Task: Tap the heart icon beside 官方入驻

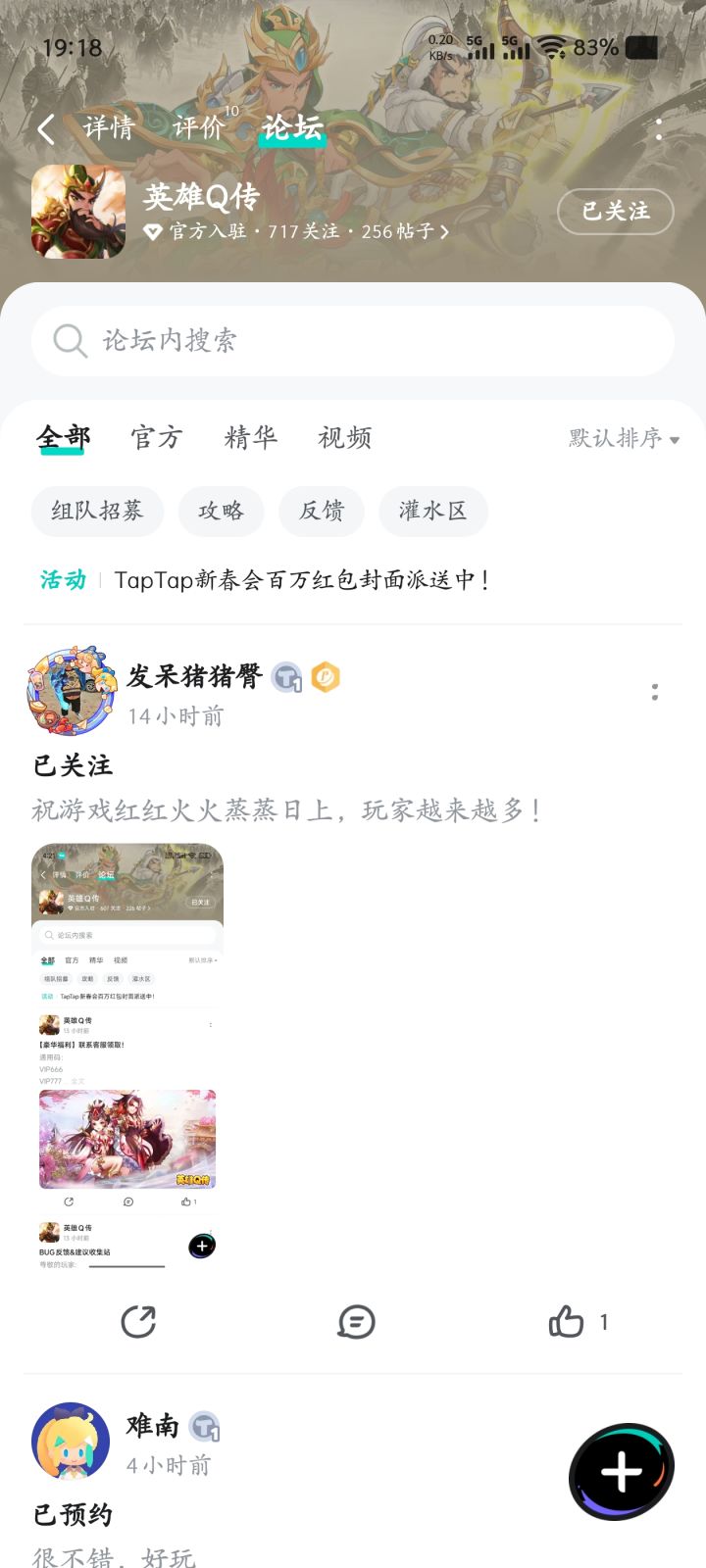Action: point(152,231)
